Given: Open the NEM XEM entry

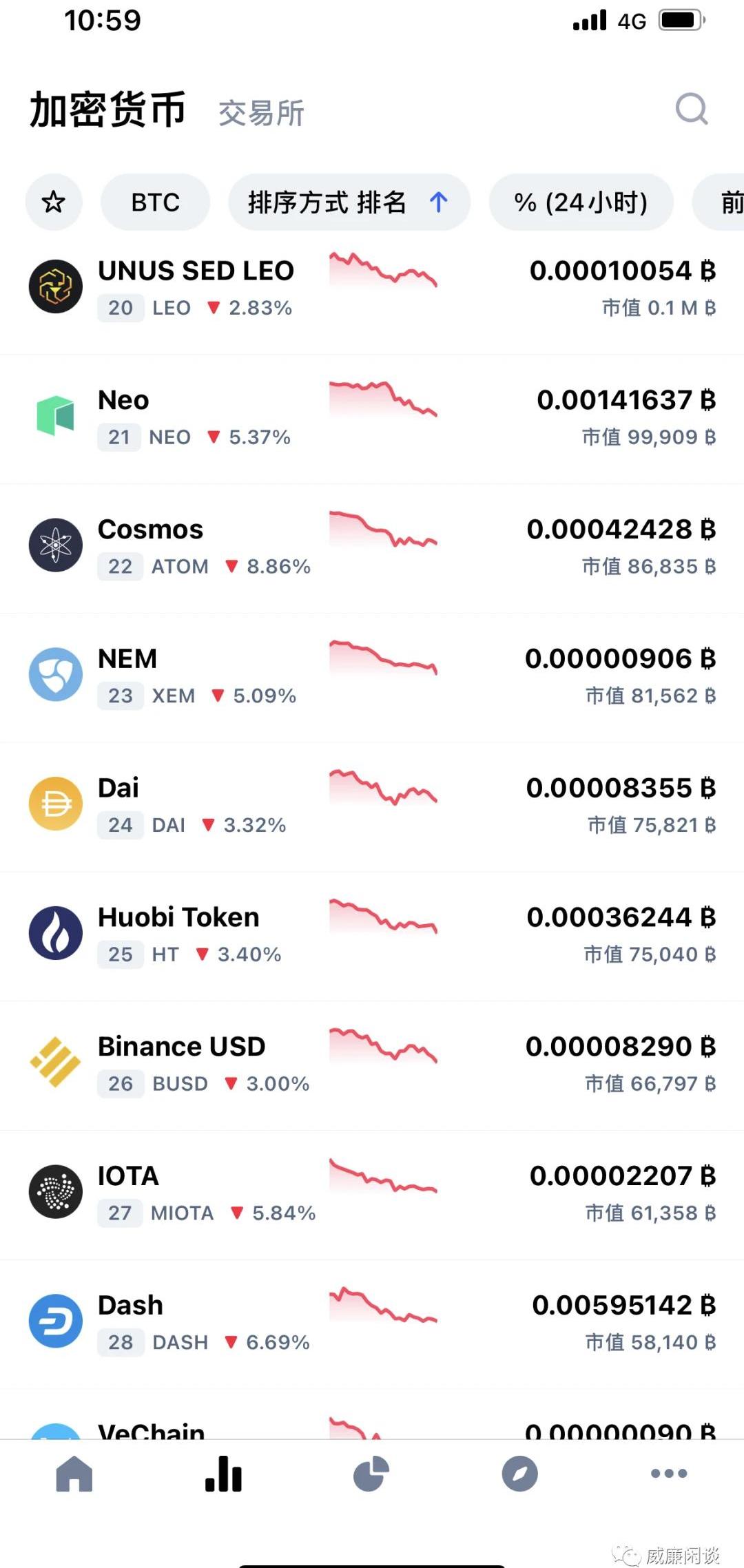Looking at the screenshot, I should click(x=372, y=678).
